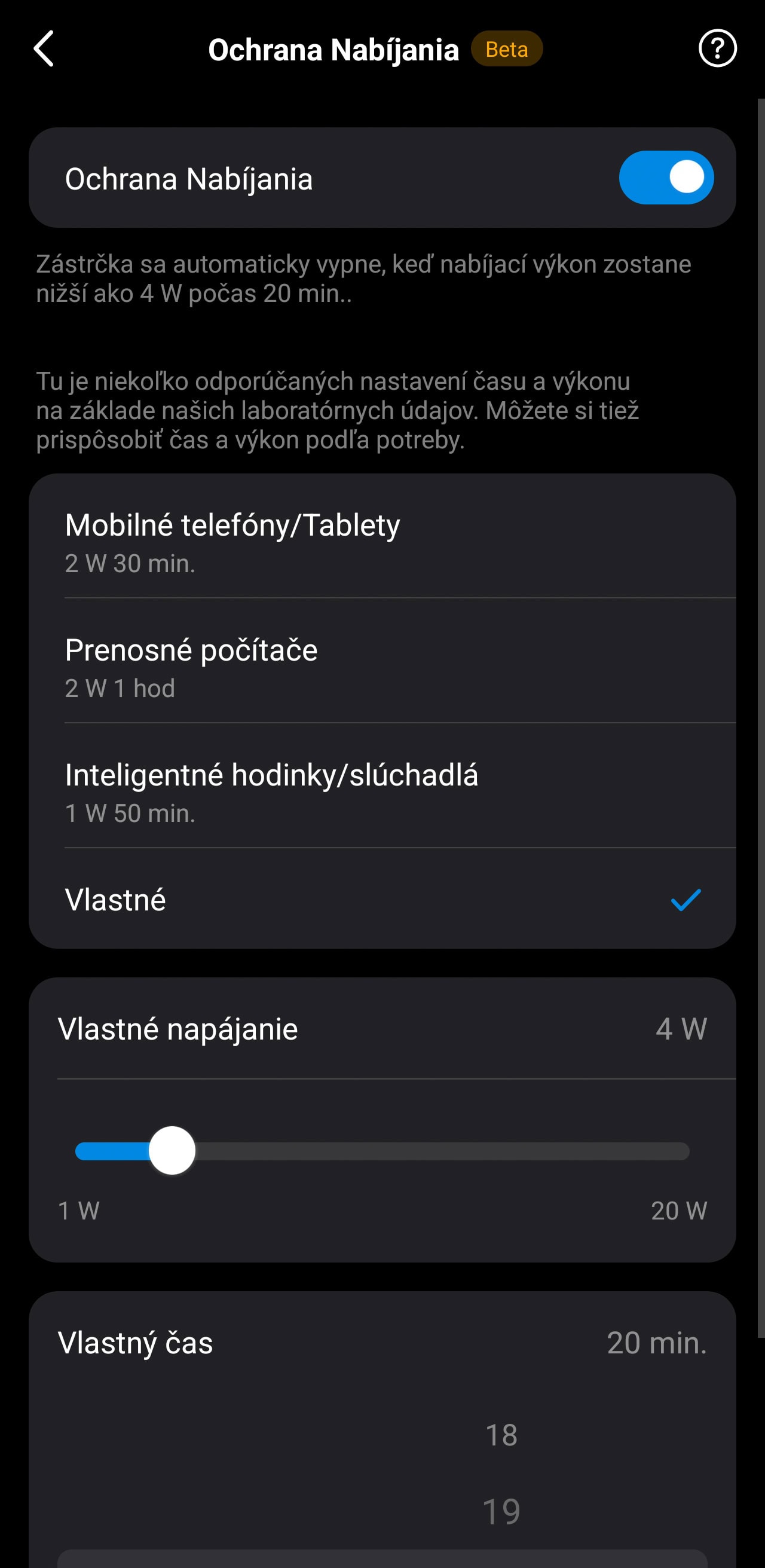Choose the Prenosné počítače preset

[x=382, y=661]
